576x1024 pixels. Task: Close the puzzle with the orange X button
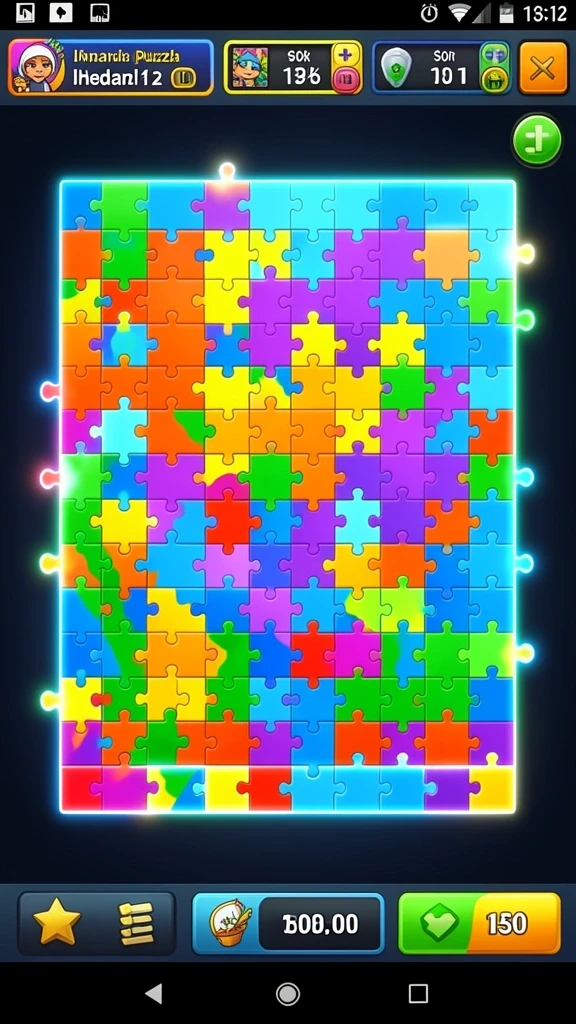[x=543, y=67]
